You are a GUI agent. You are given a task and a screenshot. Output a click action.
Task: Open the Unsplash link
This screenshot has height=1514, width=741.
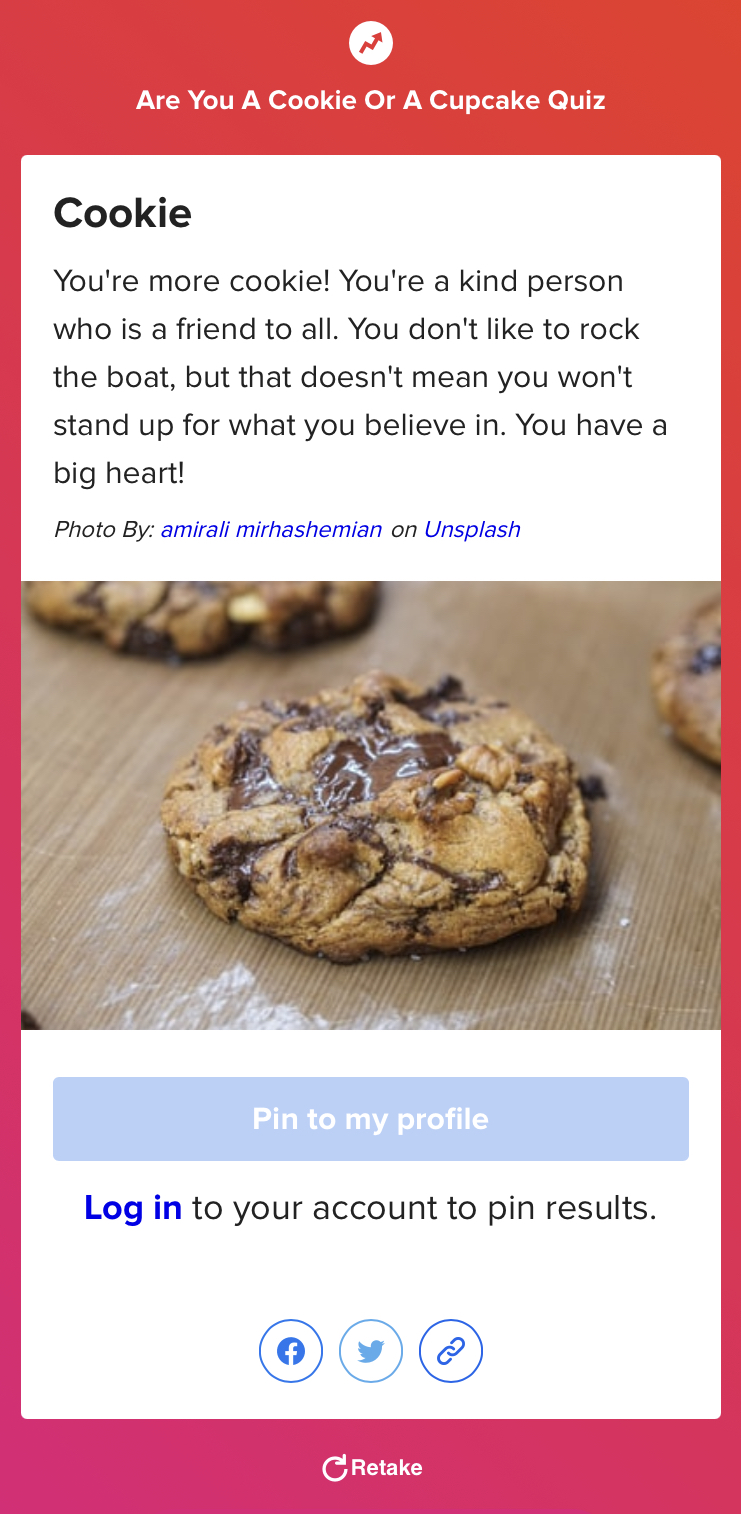click(472, 529)
